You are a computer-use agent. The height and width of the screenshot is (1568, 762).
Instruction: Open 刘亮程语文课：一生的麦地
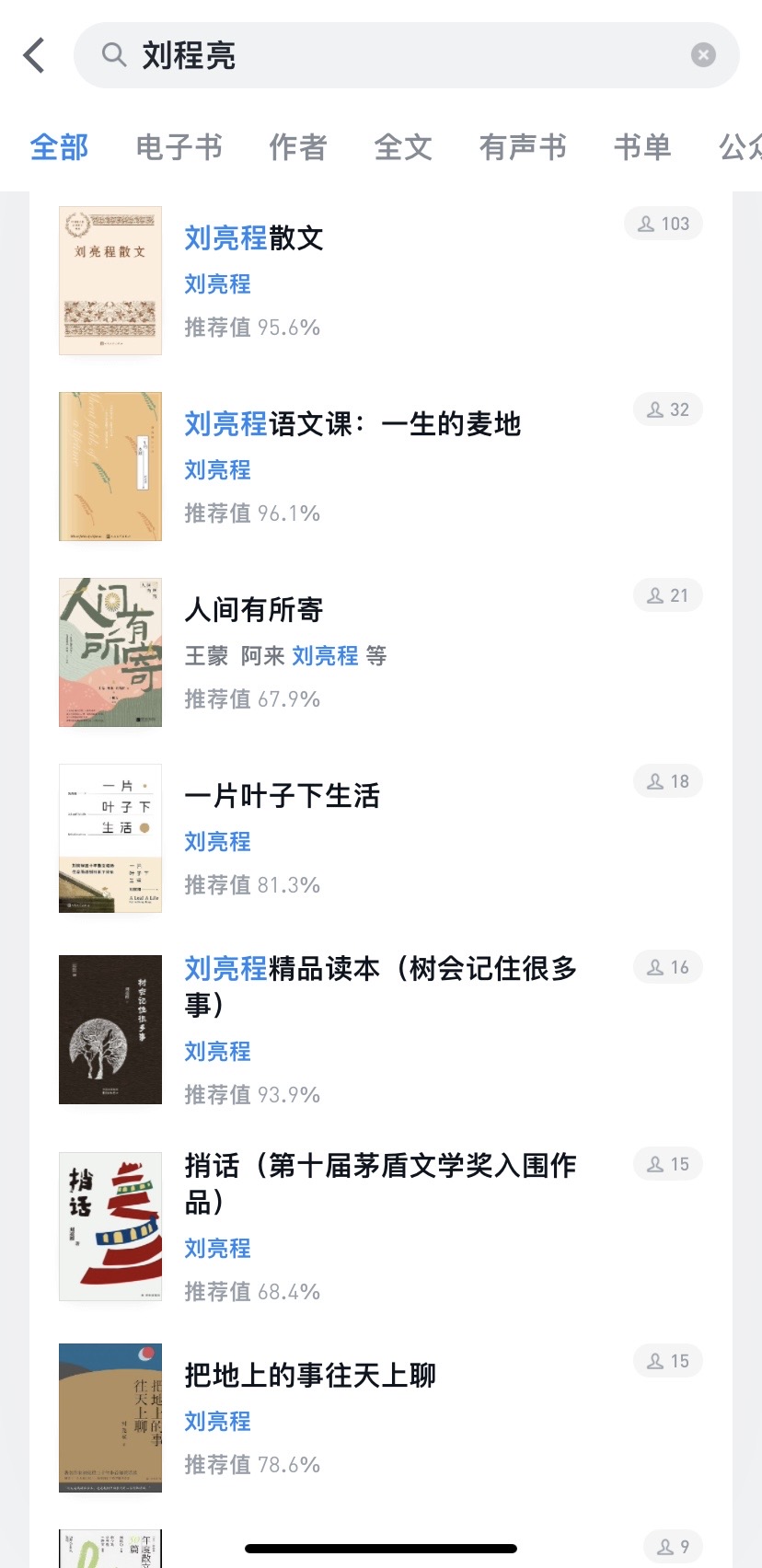(x=352, y=424)
